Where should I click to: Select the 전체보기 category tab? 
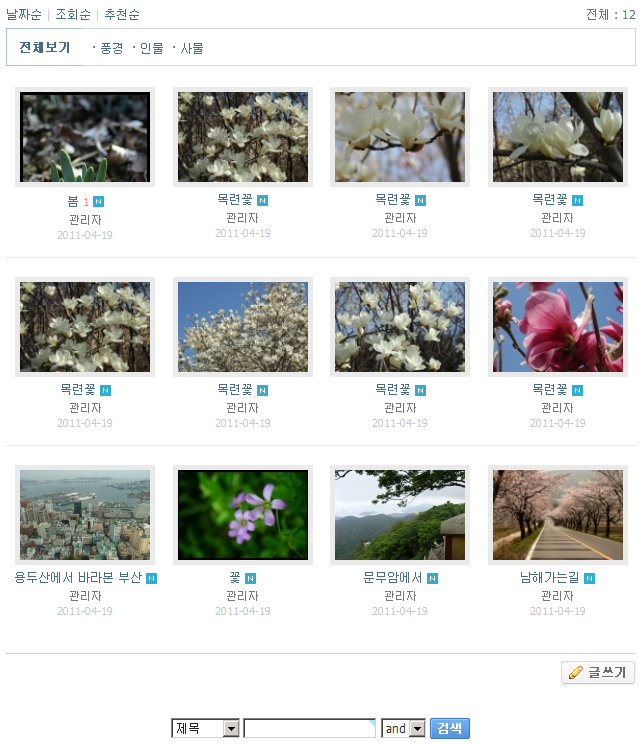click(44, 48)
